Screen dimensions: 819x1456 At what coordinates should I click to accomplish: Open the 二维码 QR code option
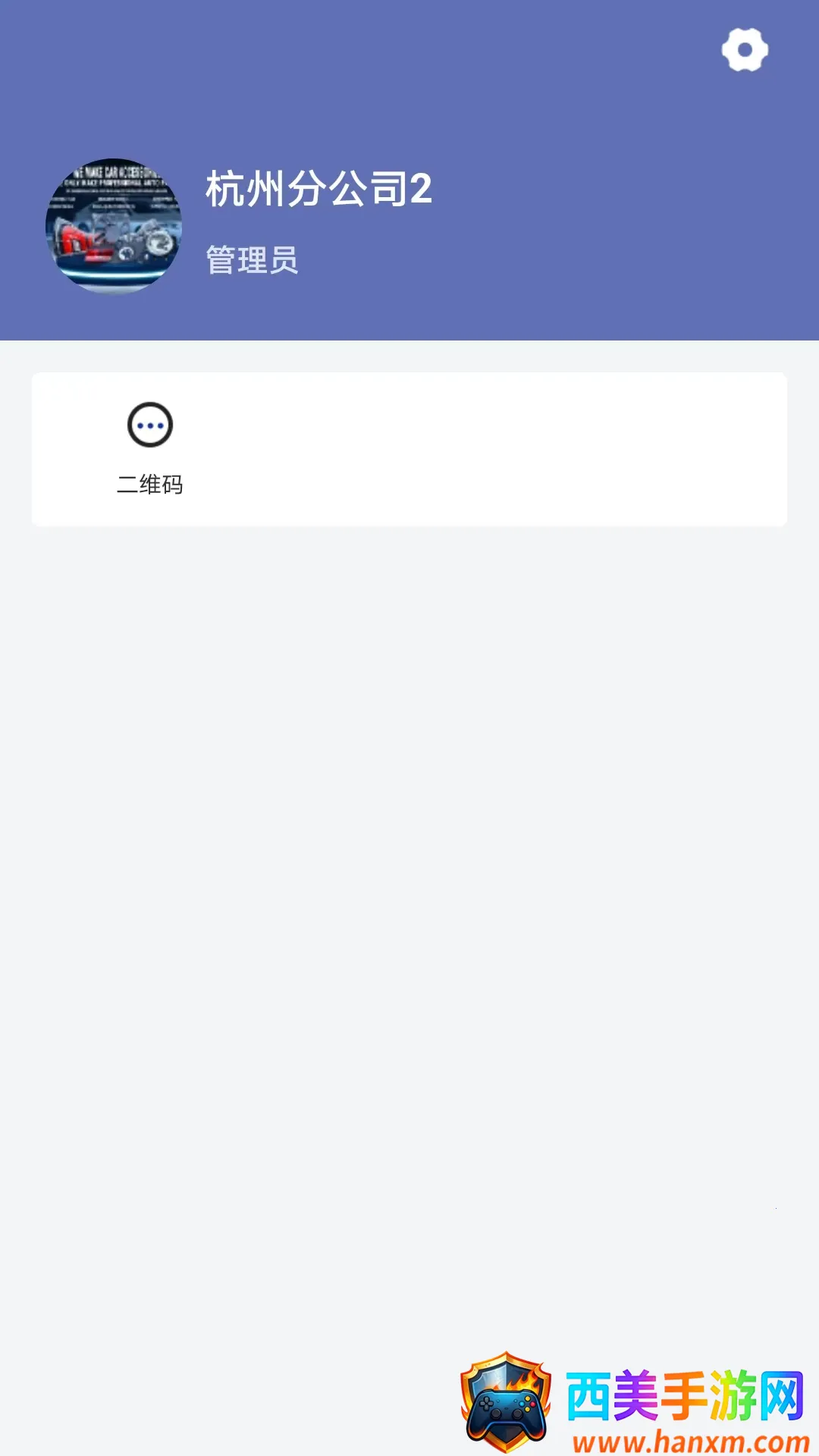150,447
